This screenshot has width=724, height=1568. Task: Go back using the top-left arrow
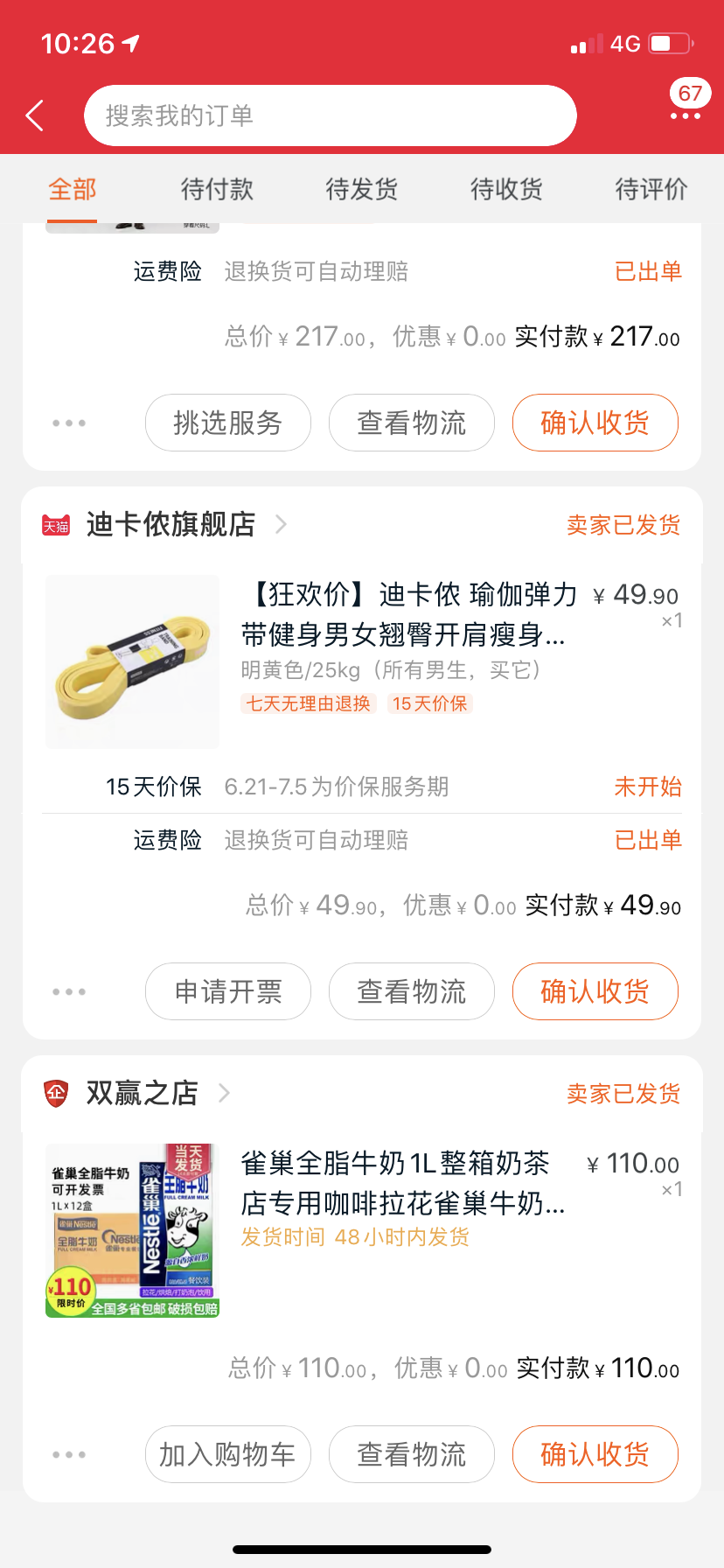pos(35,115)
